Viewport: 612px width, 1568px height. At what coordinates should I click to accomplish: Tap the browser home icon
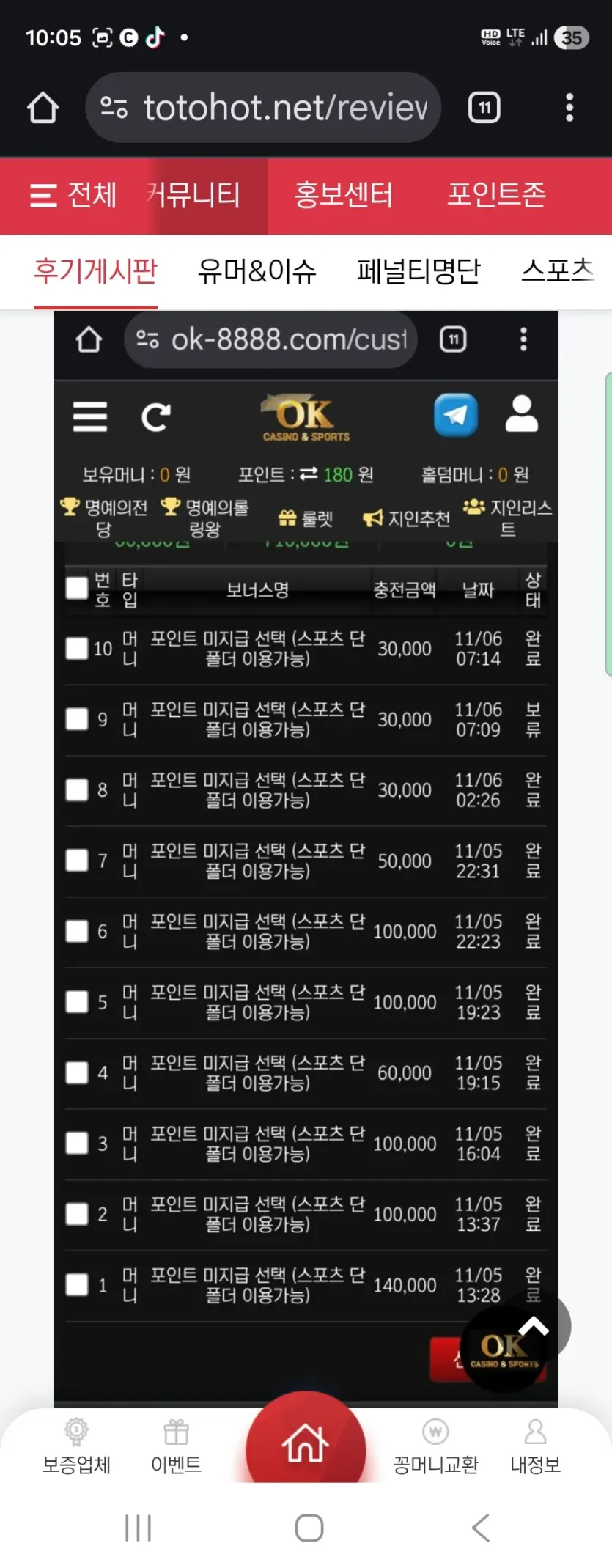[x=43, y=108]
